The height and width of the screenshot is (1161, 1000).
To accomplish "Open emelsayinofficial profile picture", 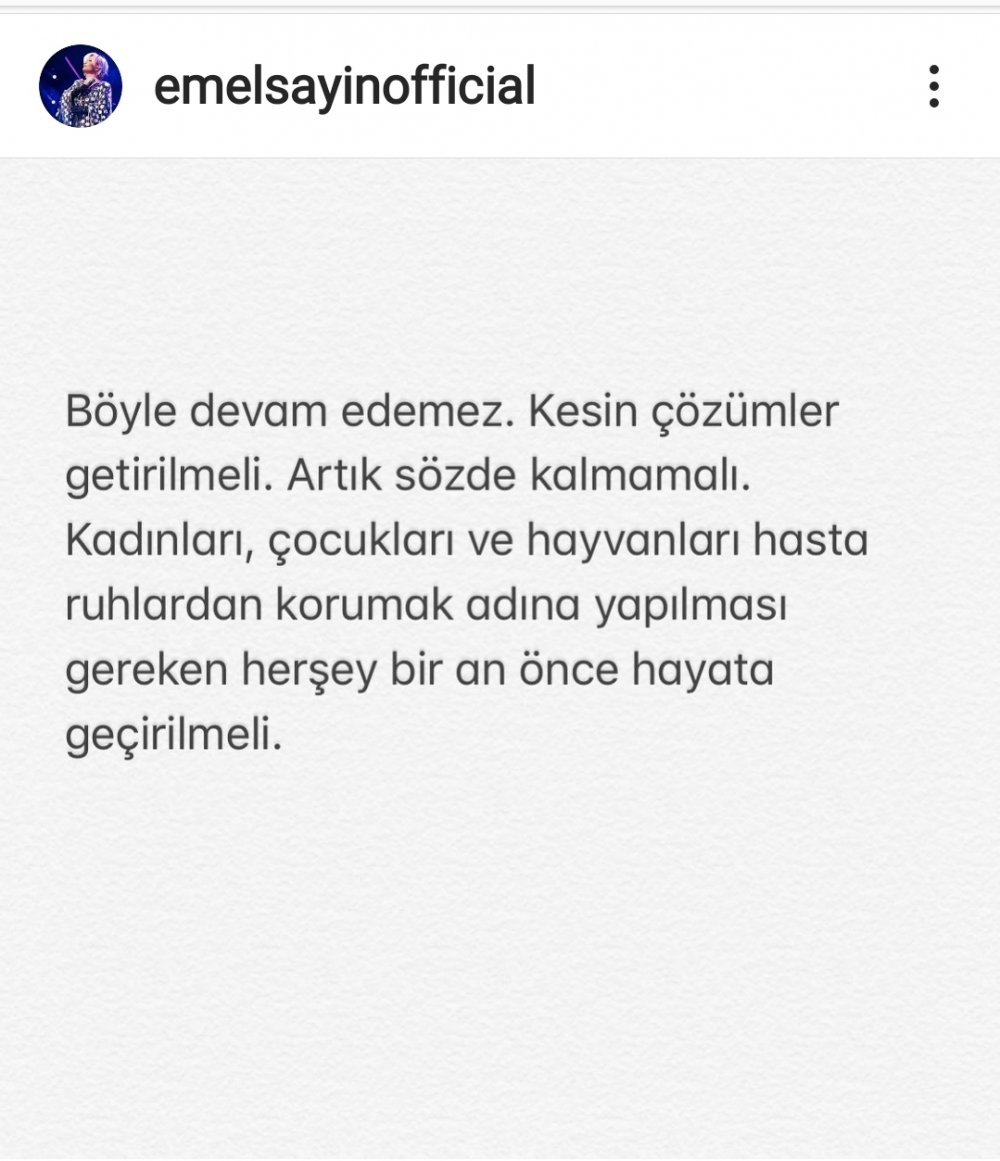I will 80,86.
